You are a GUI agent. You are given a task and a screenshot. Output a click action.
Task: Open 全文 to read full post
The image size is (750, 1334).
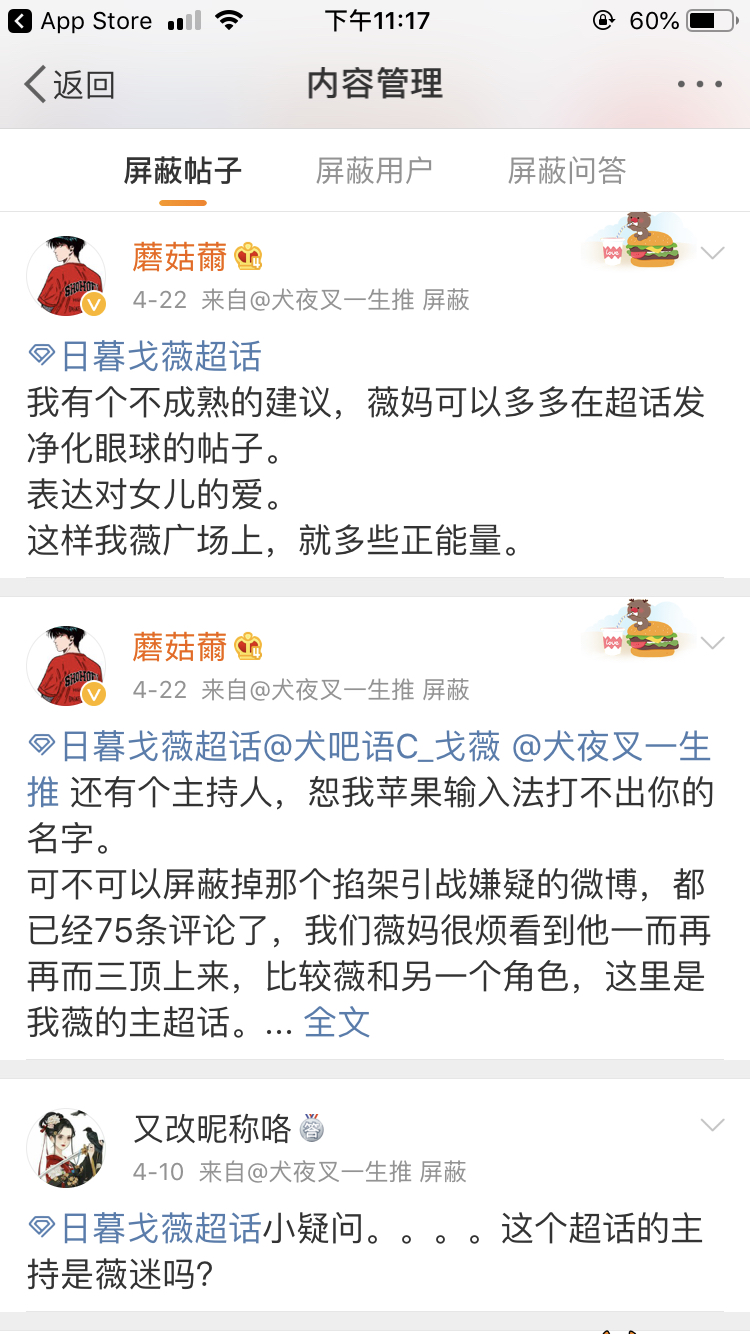tap(337, 1022)
